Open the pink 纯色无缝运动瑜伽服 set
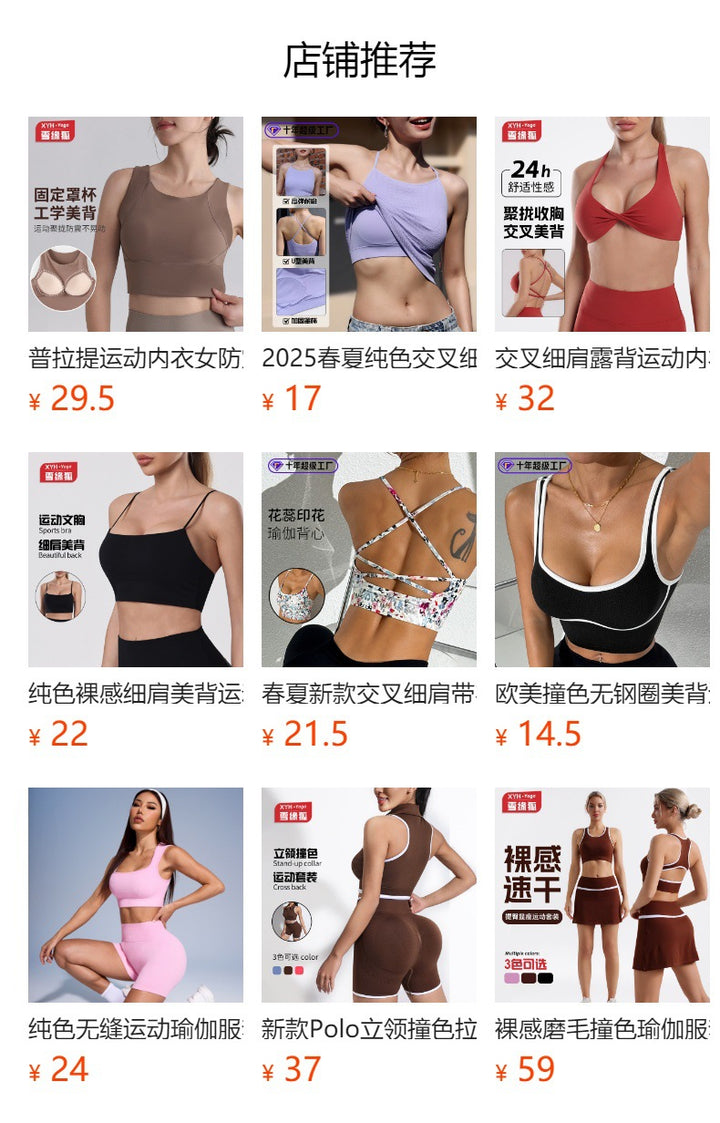The width and height of the screenshot is (720, 1123). 135,894
